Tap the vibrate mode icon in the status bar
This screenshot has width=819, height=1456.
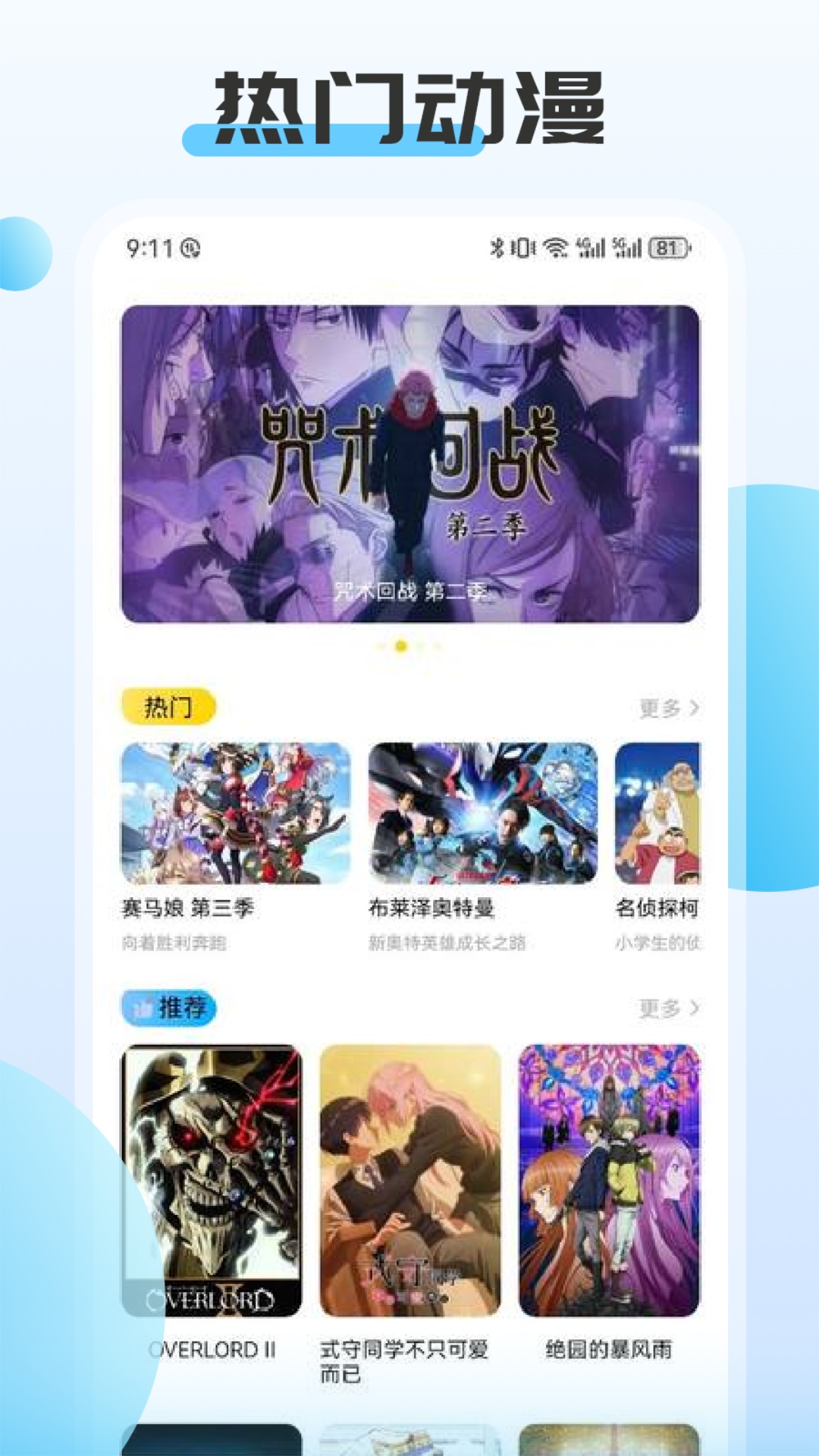click(523, 246)
